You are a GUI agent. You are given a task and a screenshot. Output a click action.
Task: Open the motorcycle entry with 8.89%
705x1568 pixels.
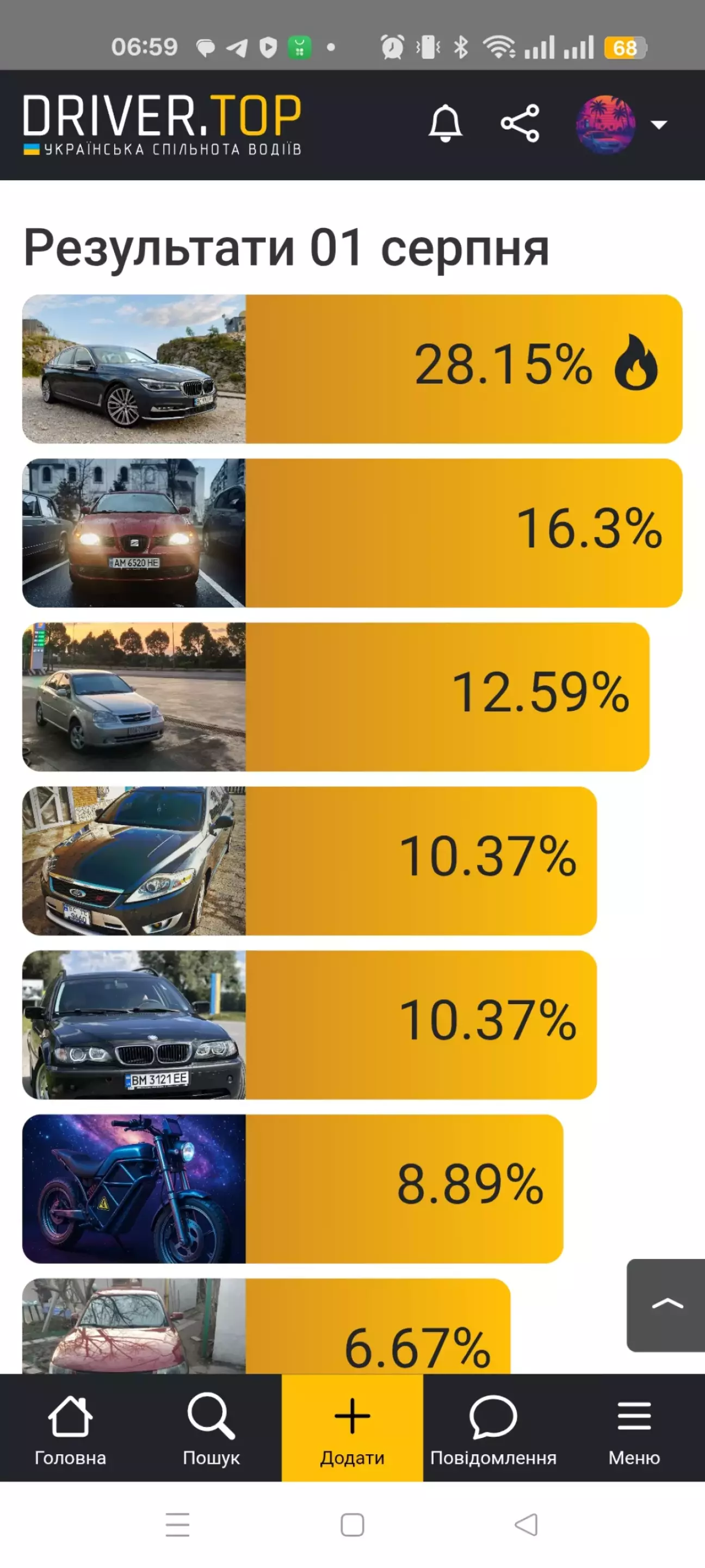293,1188
